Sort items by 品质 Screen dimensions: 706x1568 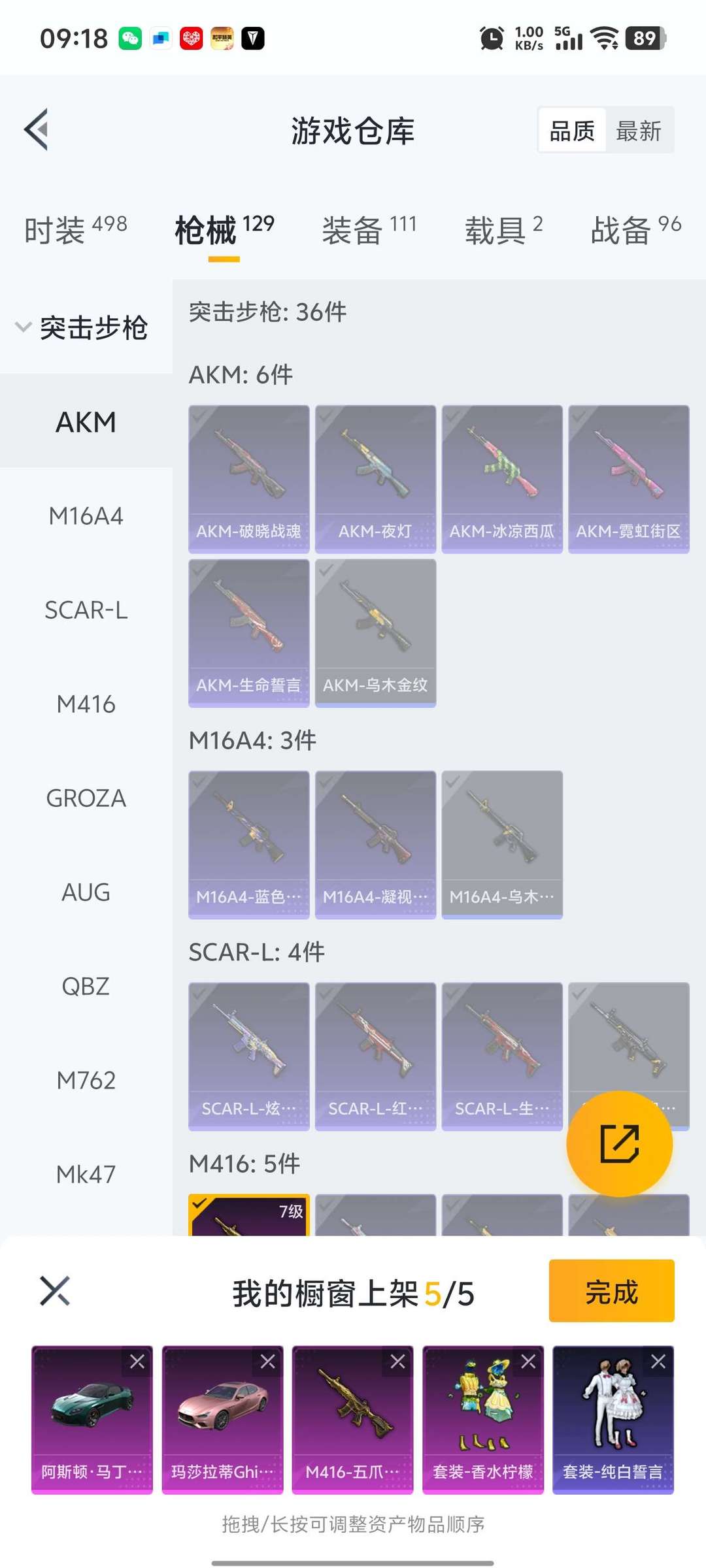pos(572,131)
